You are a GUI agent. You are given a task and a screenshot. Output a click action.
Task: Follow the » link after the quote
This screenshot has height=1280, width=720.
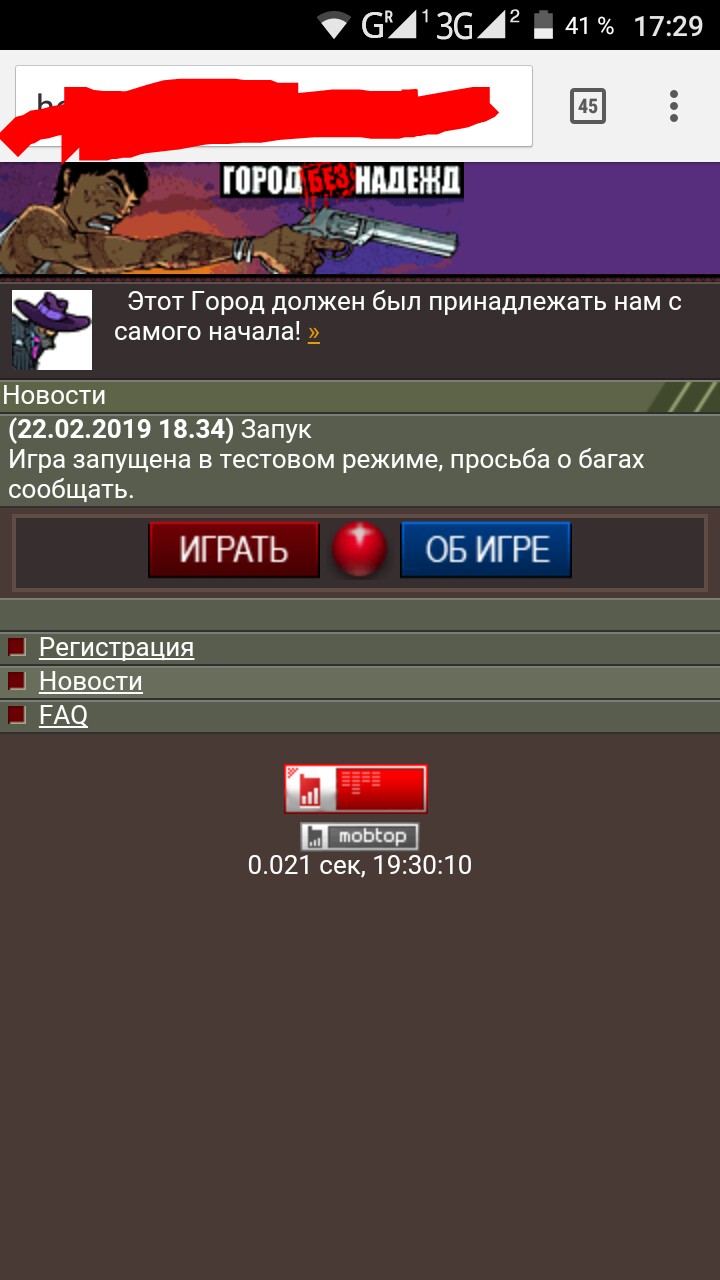click(314, 332)
